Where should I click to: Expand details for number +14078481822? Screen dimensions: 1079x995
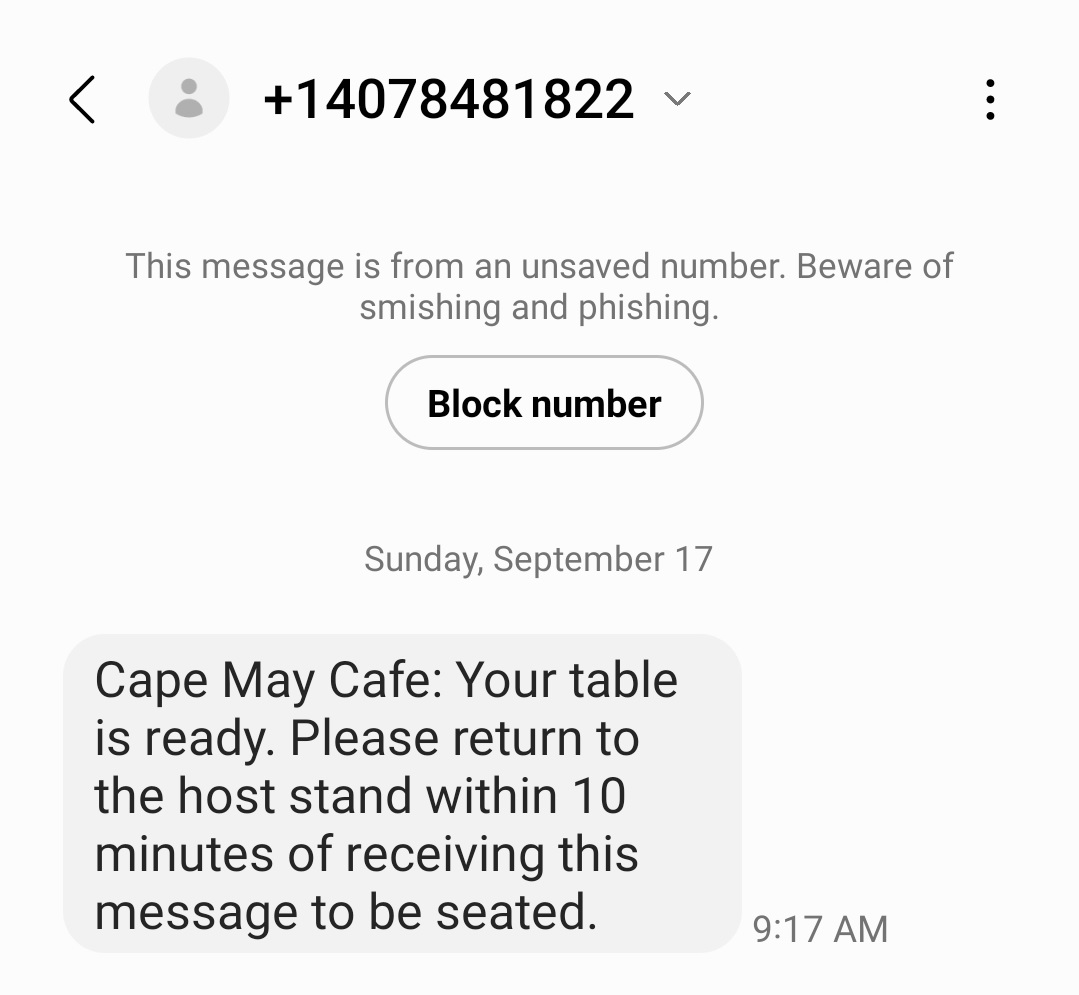(677, 99)
